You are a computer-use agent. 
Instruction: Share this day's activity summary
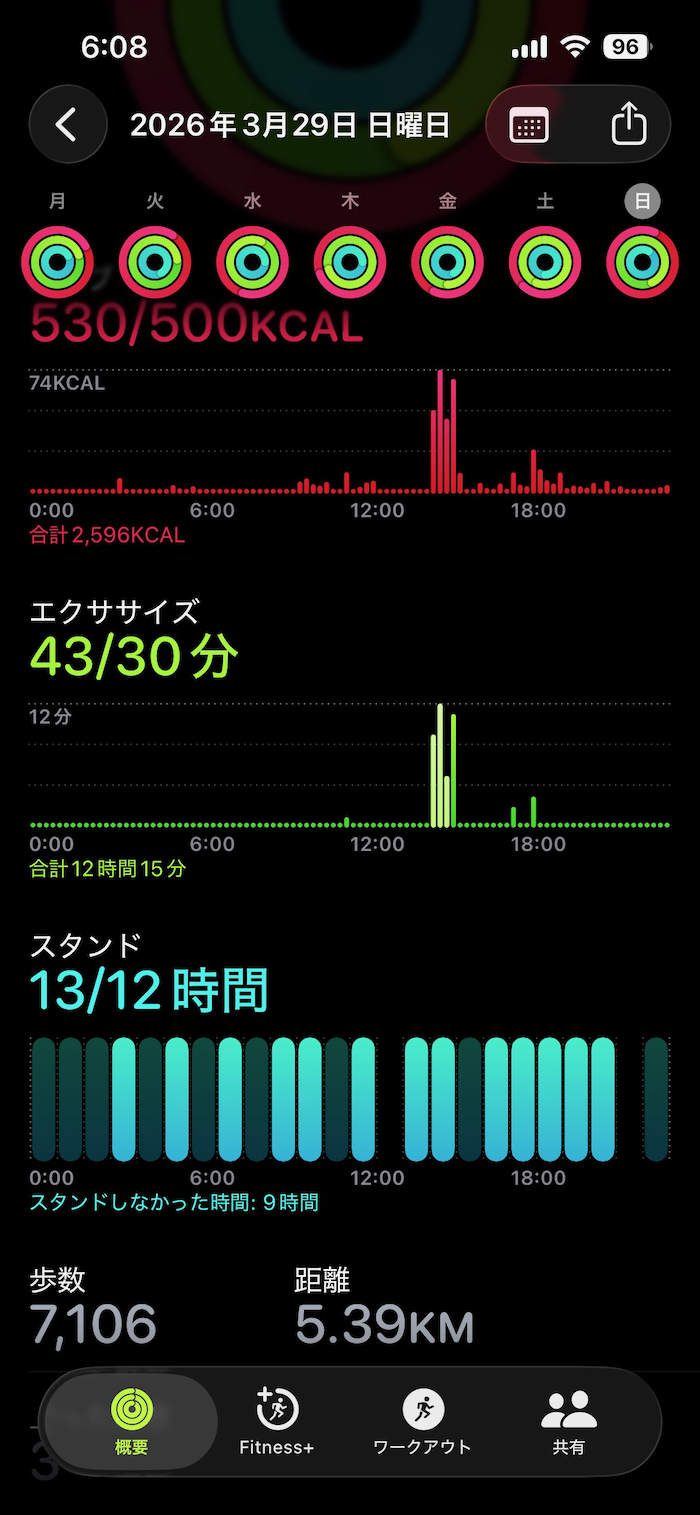628,125
